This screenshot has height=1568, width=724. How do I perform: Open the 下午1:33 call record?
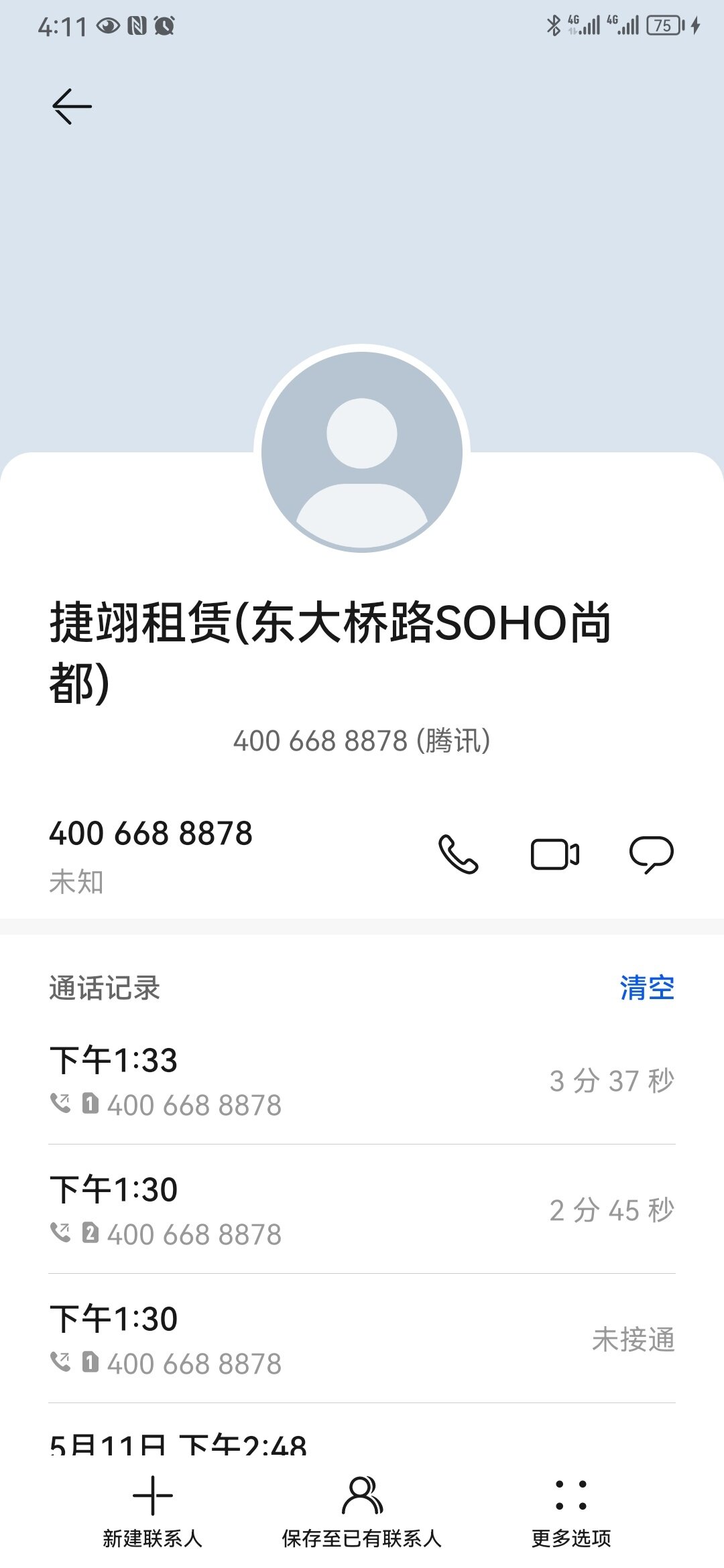click(362, 1080)
